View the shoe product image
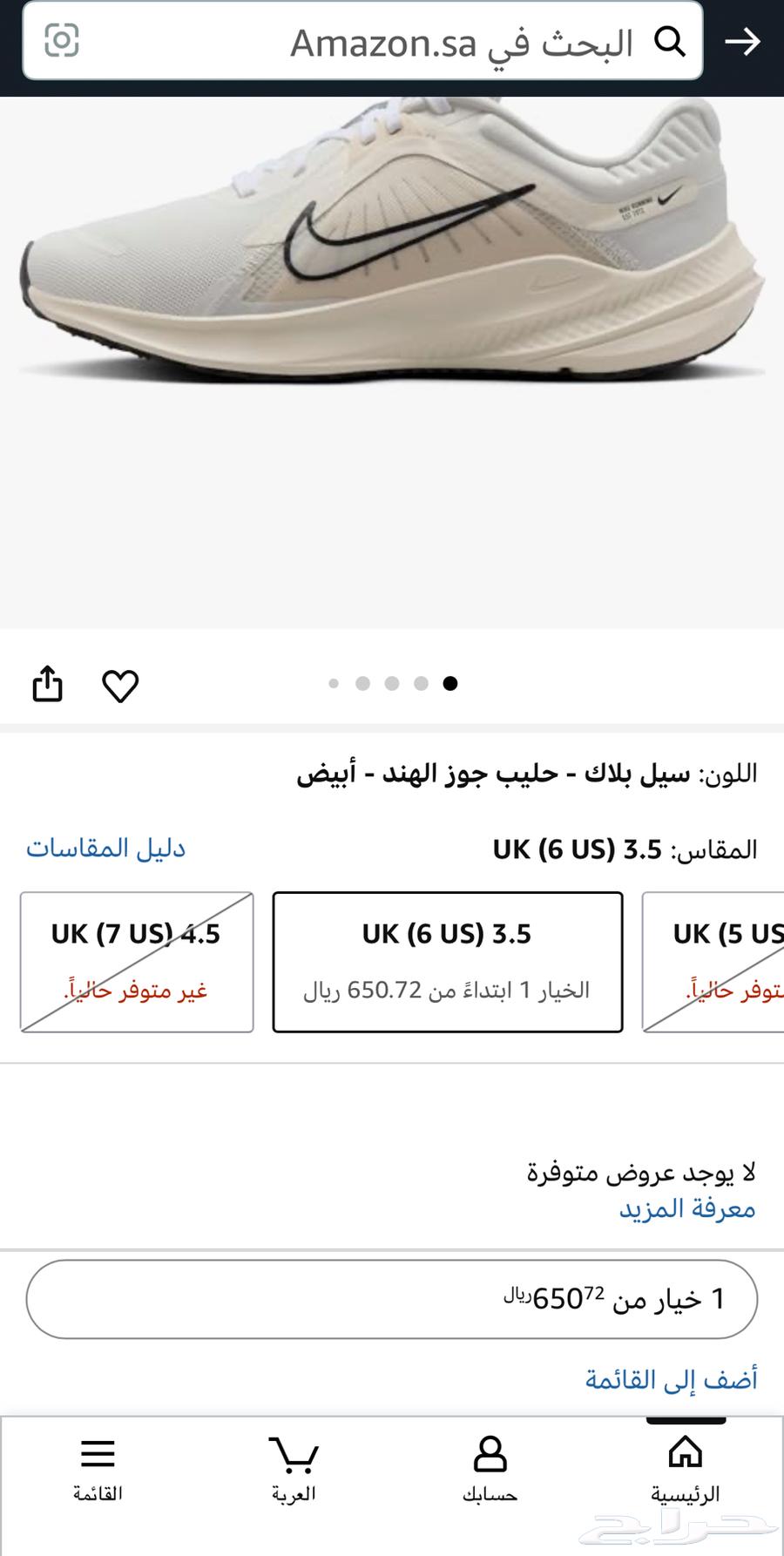784x1556 pixels. tap(392, 261)
